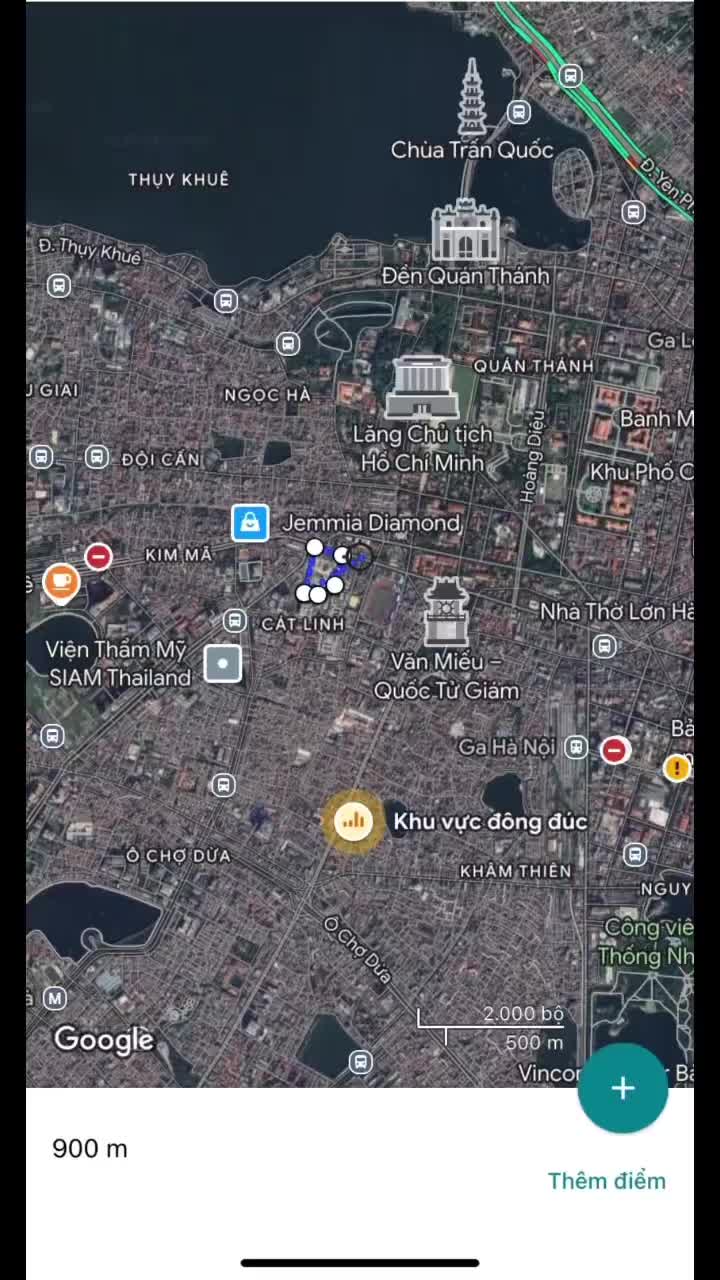This screenshot has width=720, height=1280.
Task: Tap the teal plus add-point button
Action: click(x=622, y=1088)
